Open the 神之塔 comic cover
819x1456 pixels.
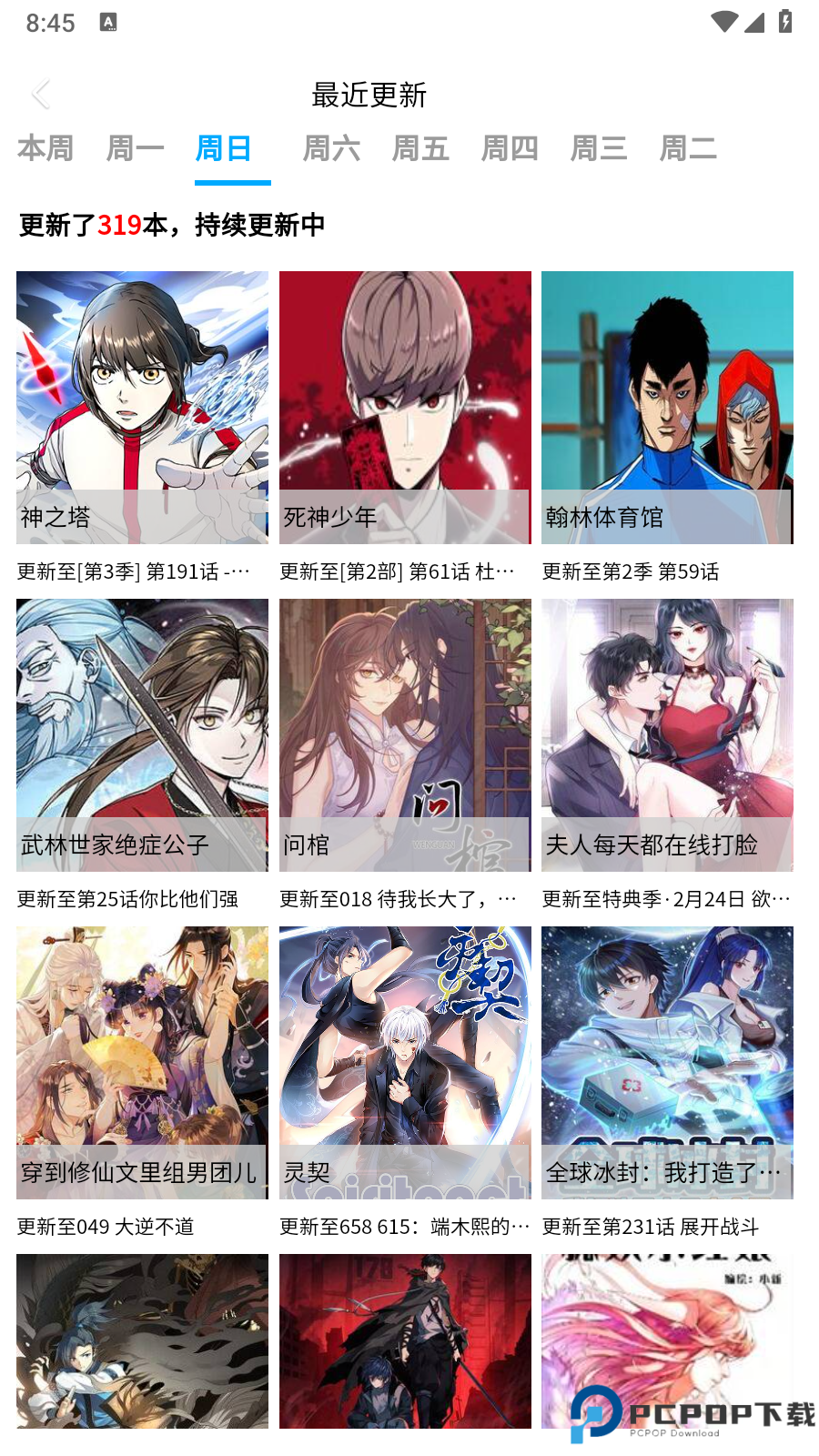pyautogui.click(x=141, y=407)
